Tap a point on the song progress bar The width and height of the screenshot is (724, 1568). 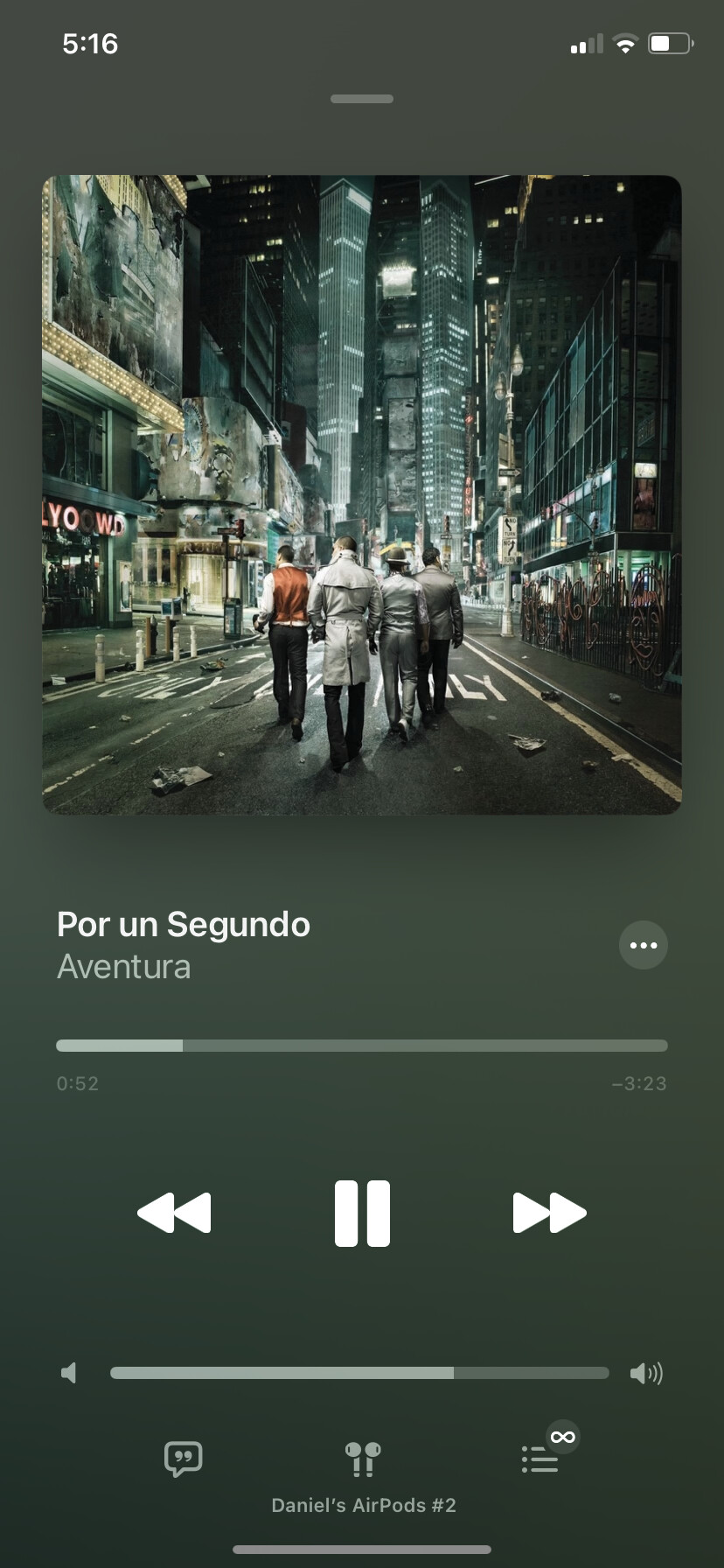[362, 1046]
